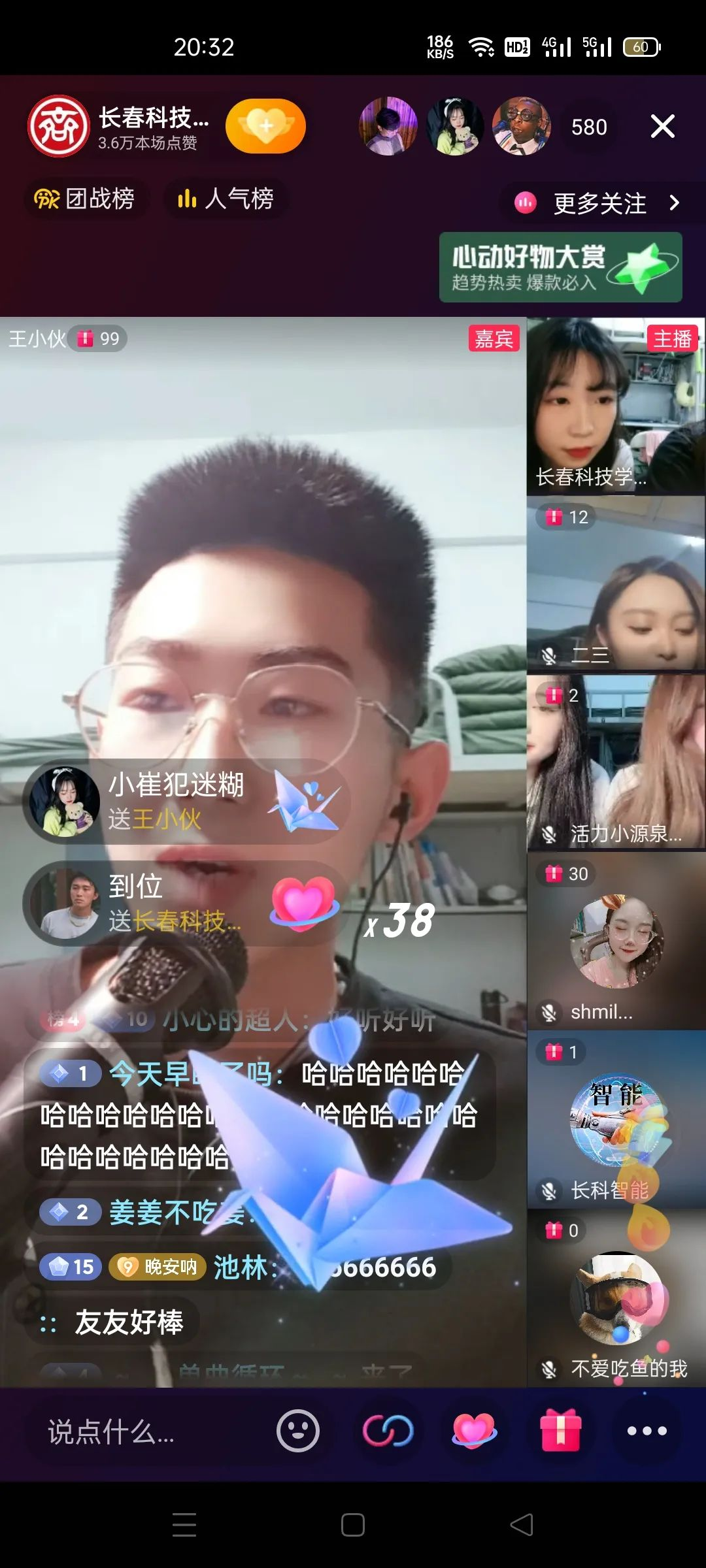Open the link-mic connect icon
Image resolution: width=706 pixels, height=1568 pixels.
[388, 1431]
